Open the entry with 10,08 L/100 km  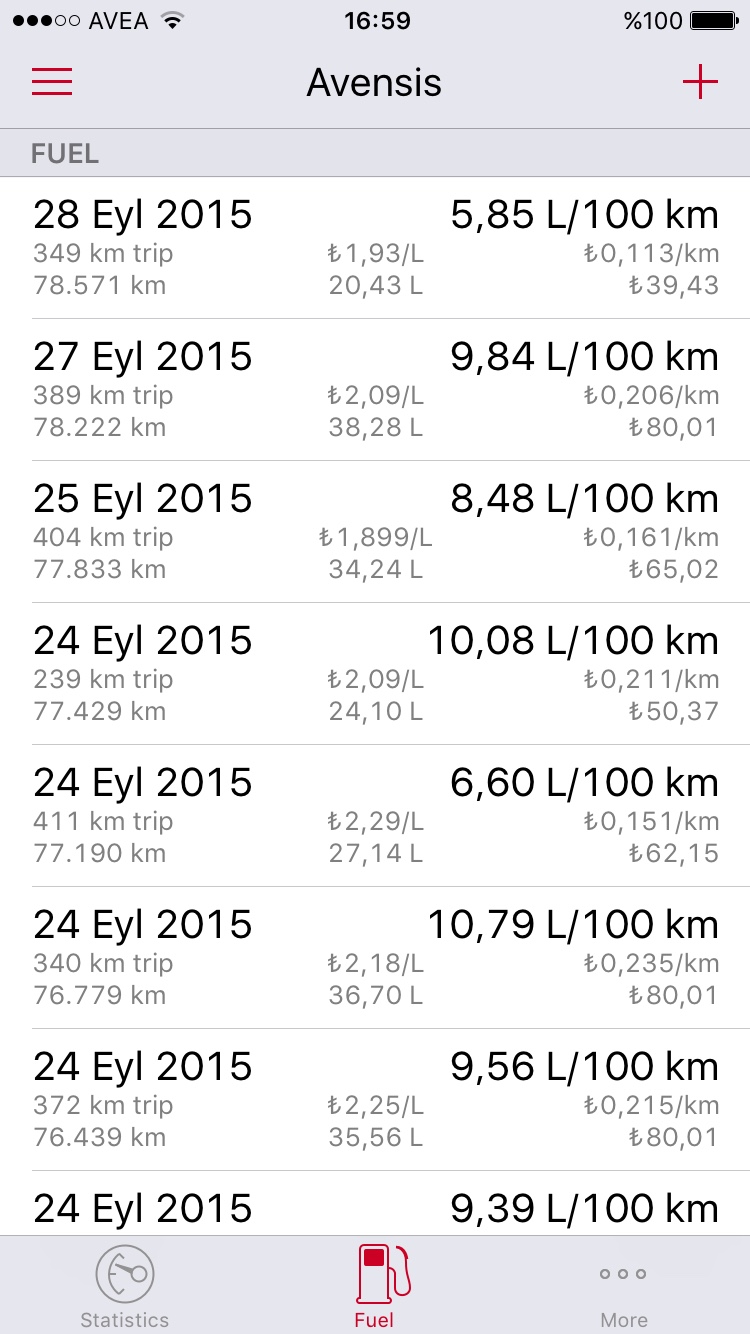375,674
